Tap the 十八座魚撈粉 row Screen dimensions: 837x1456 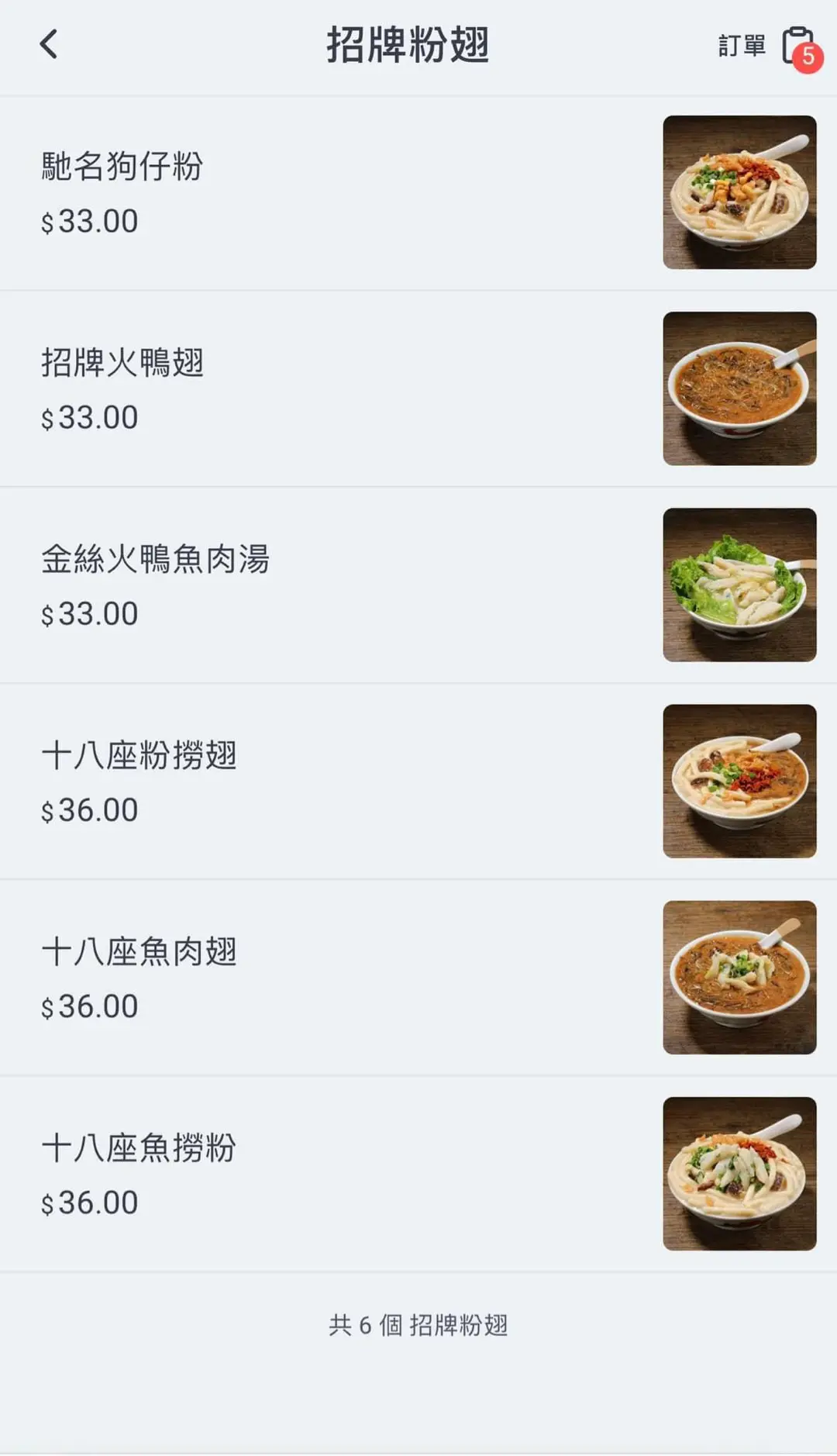point(139,1147)
